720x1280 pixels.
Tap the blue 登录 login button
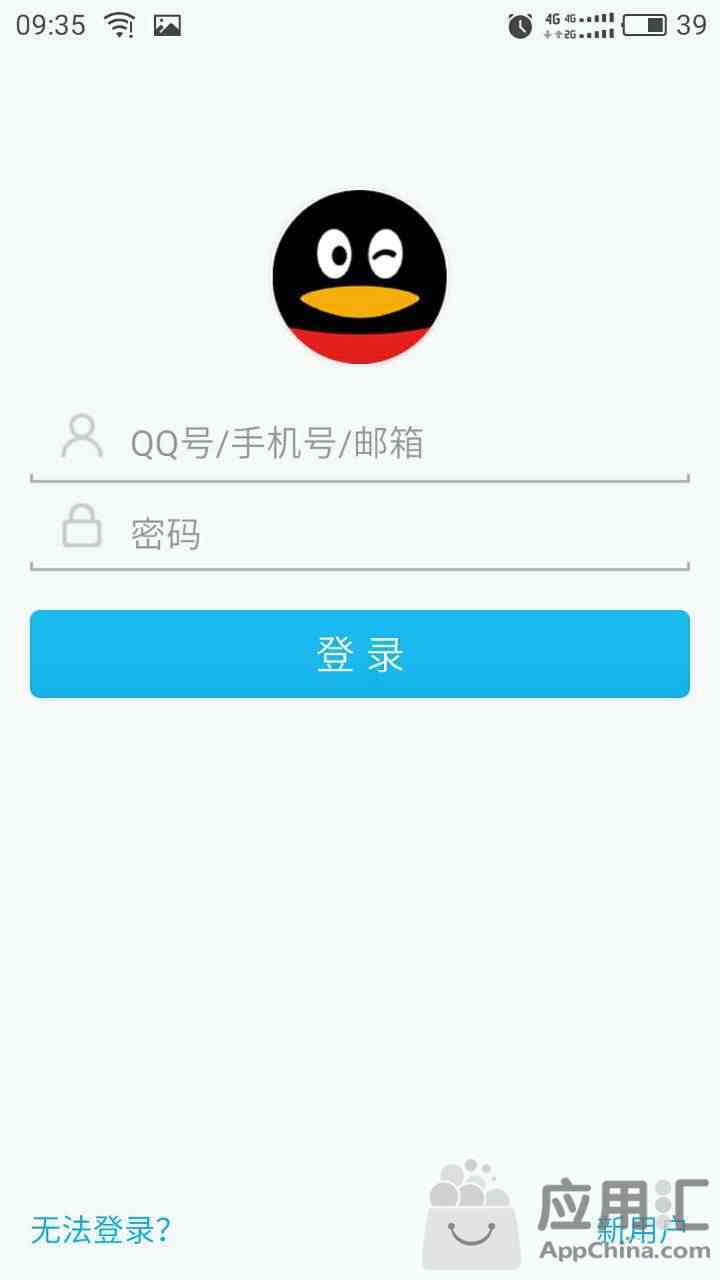point(360,654)
